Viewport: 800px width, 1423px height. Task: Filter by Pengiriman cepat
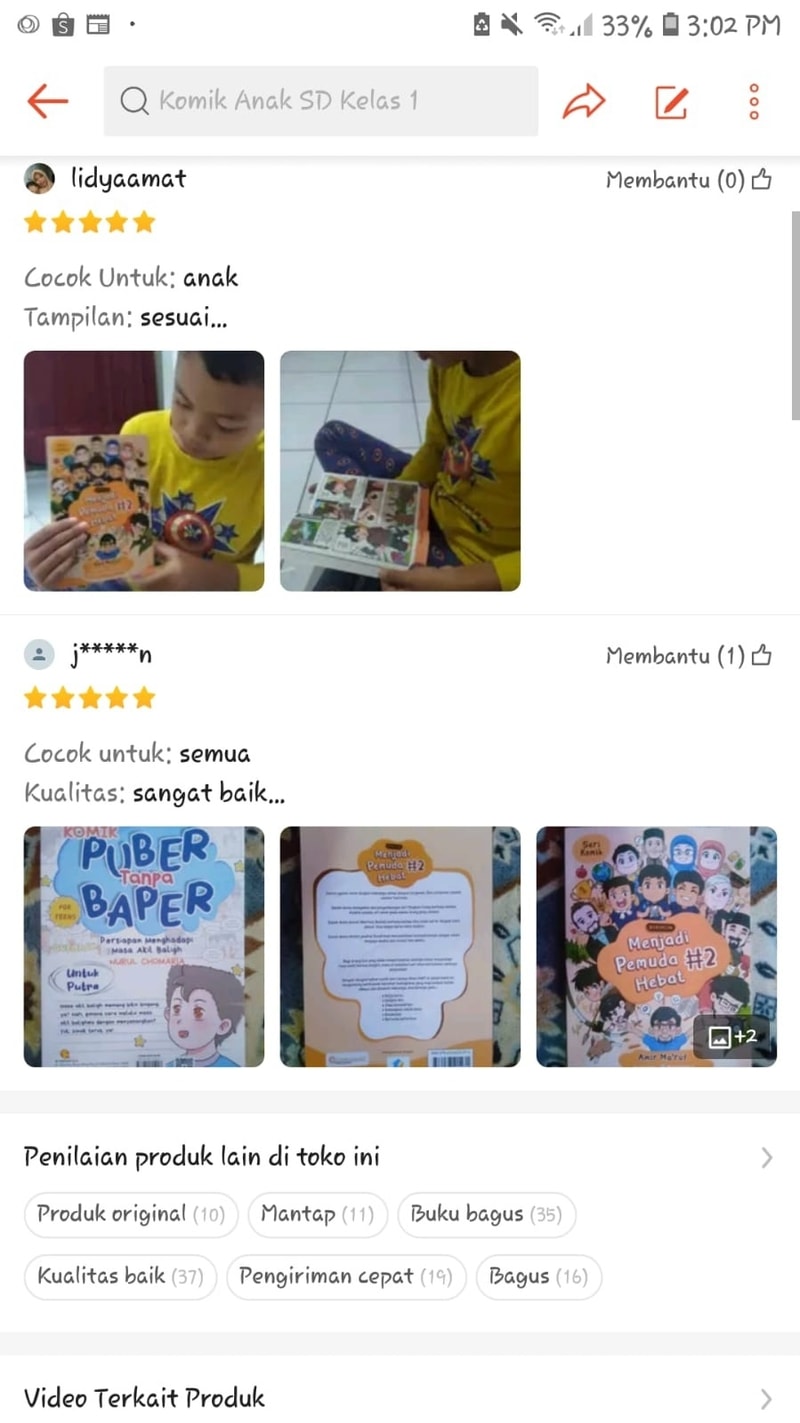[x=346, y=1277]
